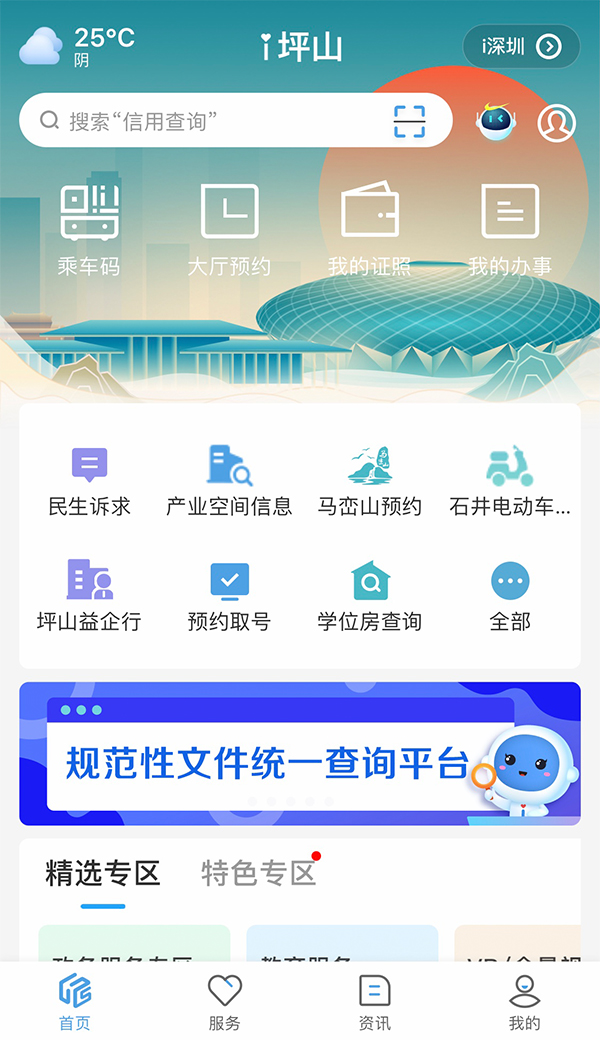Switch to 特色专区 tab

click(258, 873)
